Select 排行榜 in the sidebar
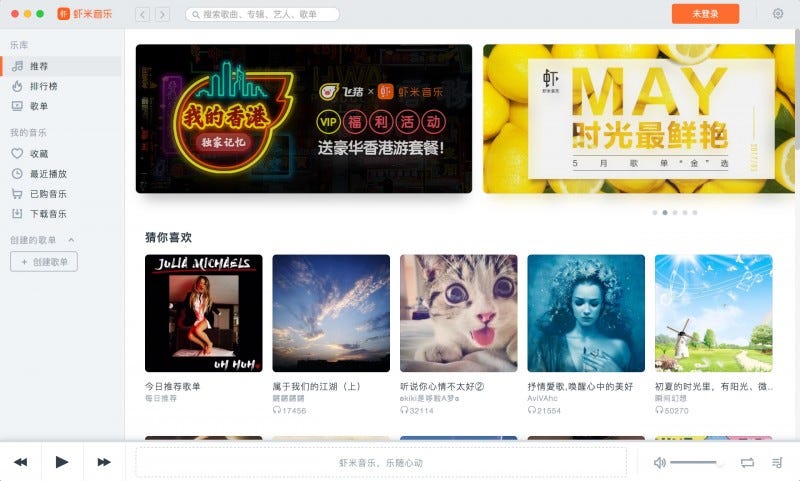Image resolution: width=800 pixels, height=481 pixels. [42, 86]
